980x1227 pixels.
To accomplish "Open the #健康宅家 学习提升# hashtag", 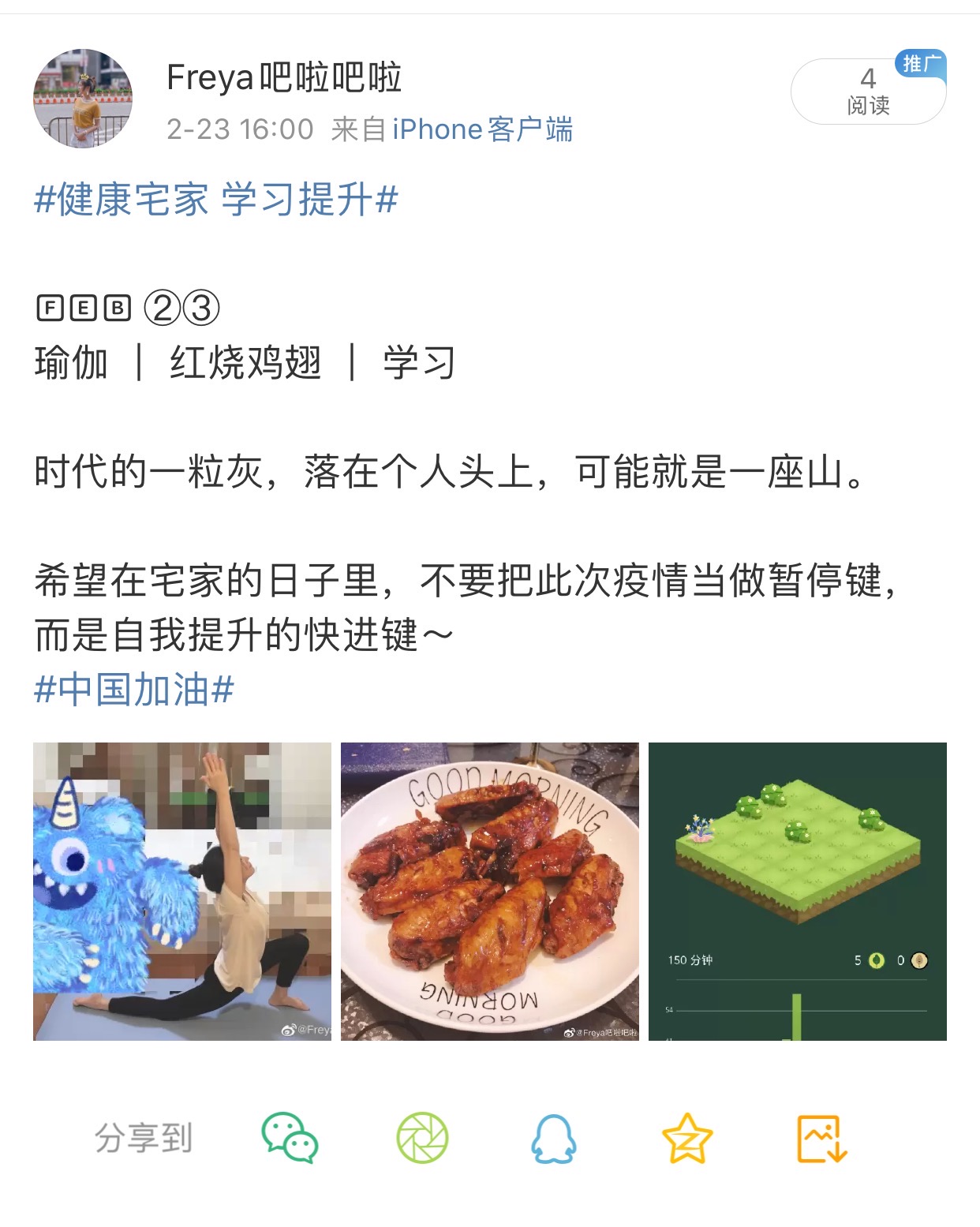I will coord(216,200).
